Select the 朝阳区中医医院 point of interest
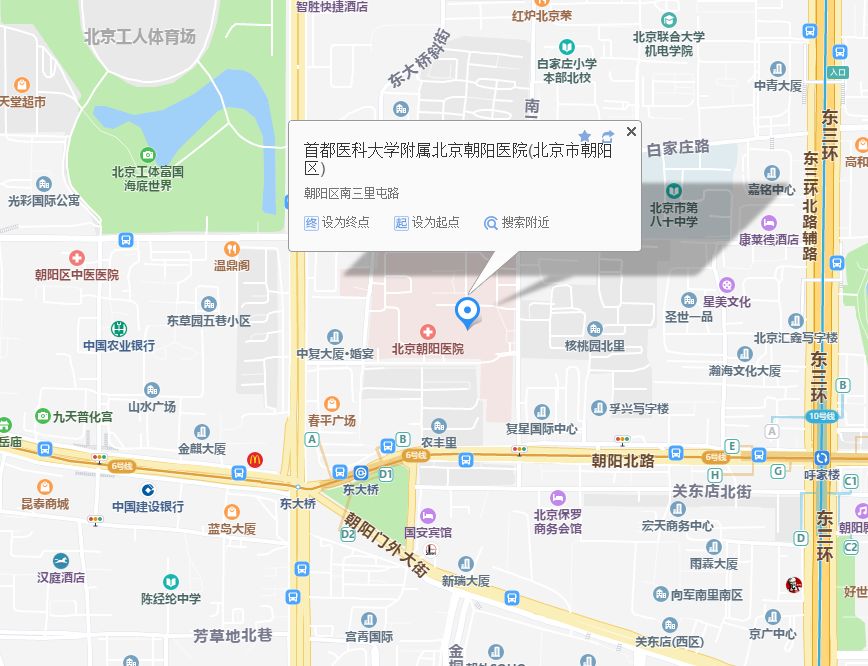 click(77, 259)
